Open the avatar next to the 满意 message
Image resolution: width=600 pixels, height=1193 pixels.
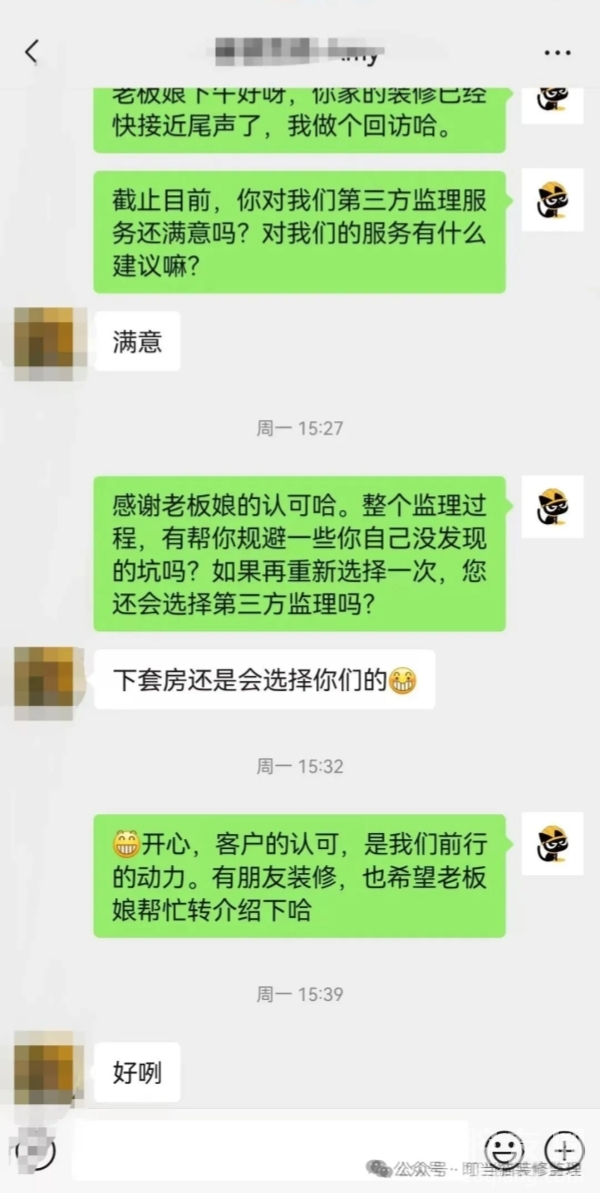(43, 344)
